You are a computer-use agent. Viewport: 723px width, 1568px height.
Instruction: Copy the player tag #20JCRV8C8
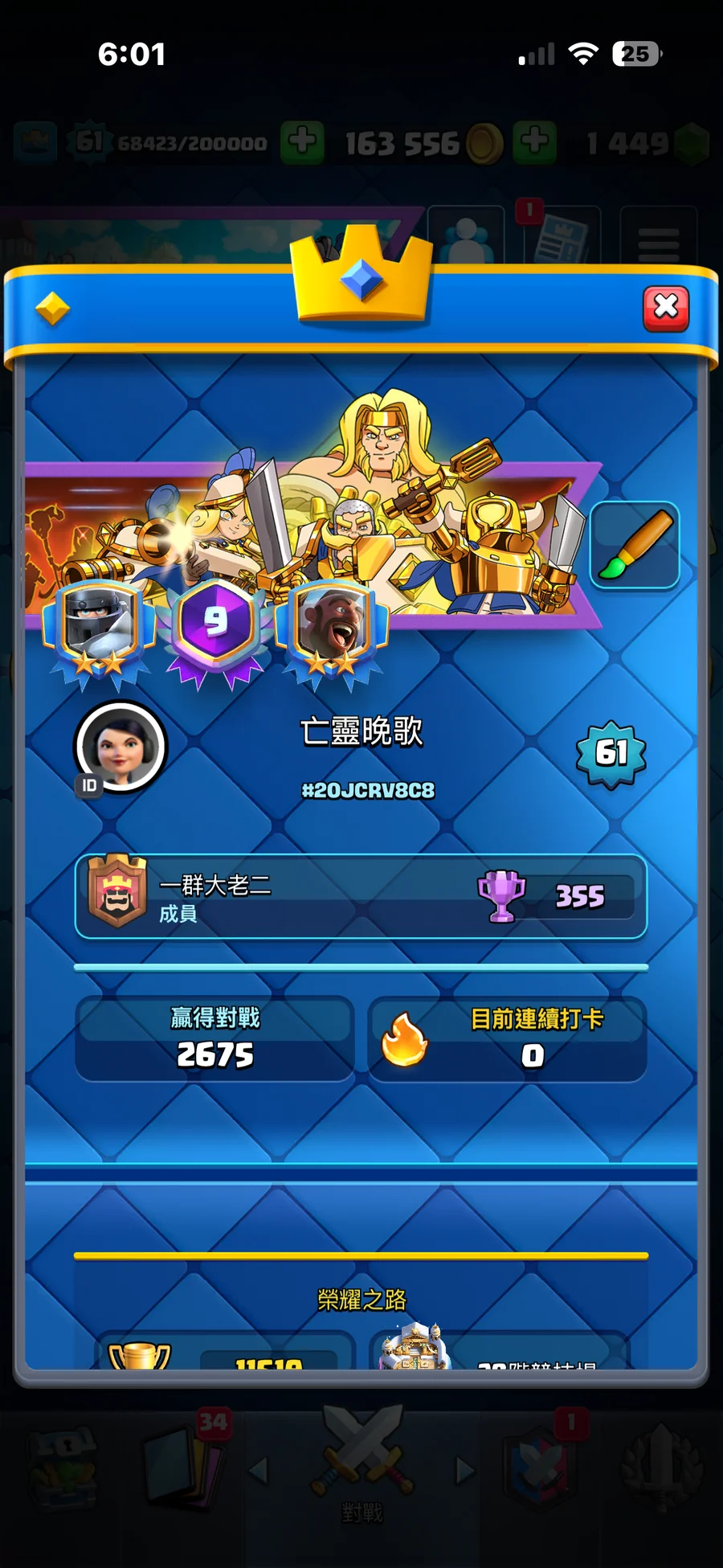[368, 790]
